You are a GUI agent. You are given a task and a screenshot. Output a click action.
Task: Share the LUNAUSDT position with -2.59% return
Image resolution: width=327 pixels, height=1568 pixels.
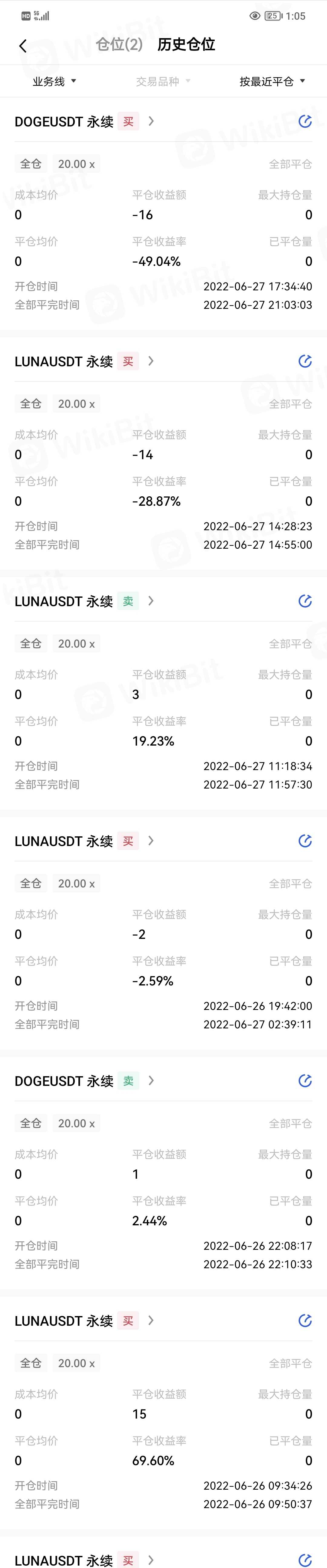305,841
